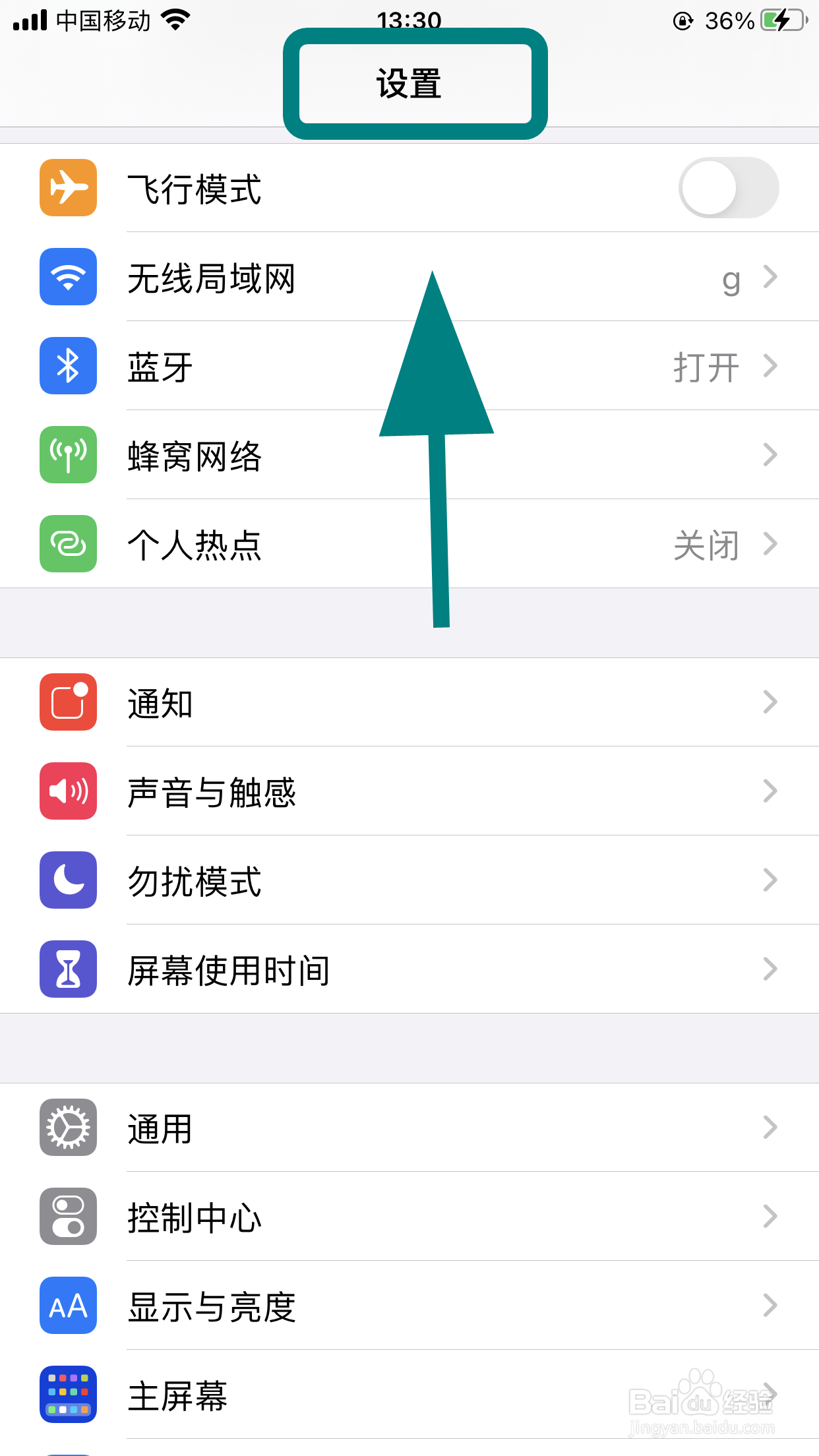The image size is (819, 1456).
Task: Toggle airplane mode (飞行模式) on
Action: pyautogui.click(x=727, y=187)
